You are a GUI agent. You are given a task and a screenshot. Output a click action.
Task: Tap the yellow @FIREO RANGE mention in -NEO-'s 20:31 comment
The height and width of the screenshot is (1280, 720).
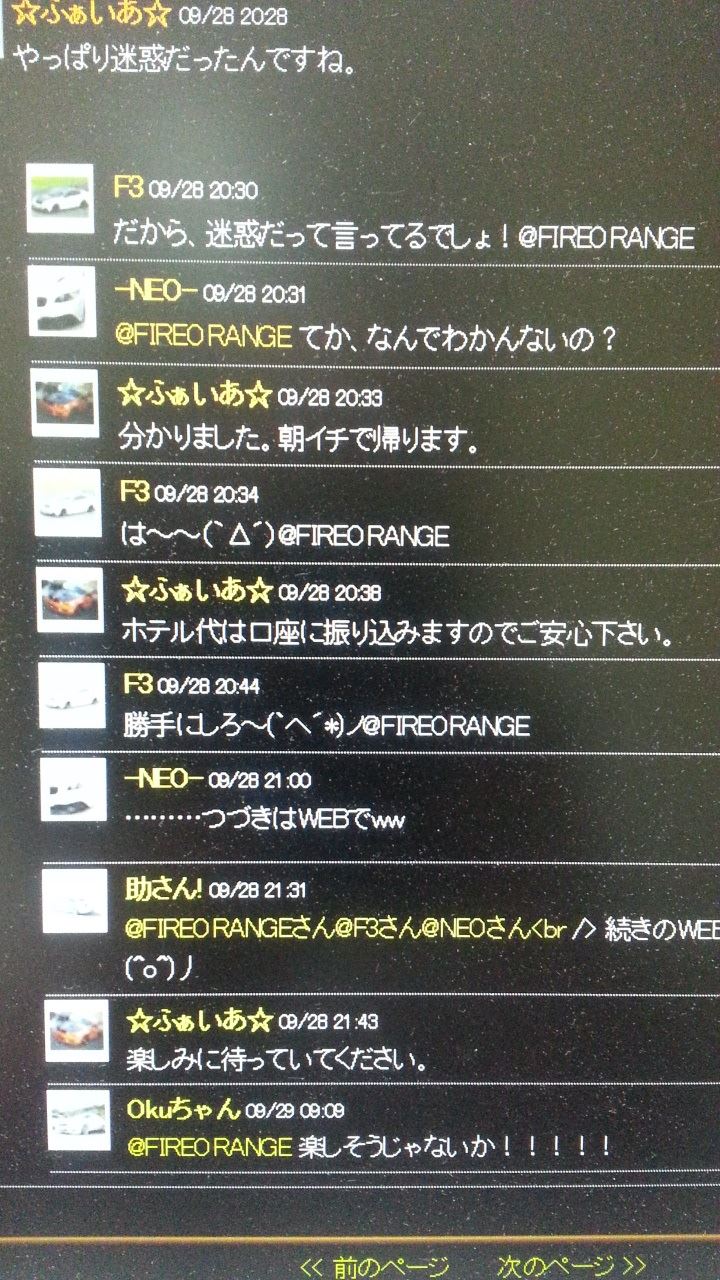204,337
